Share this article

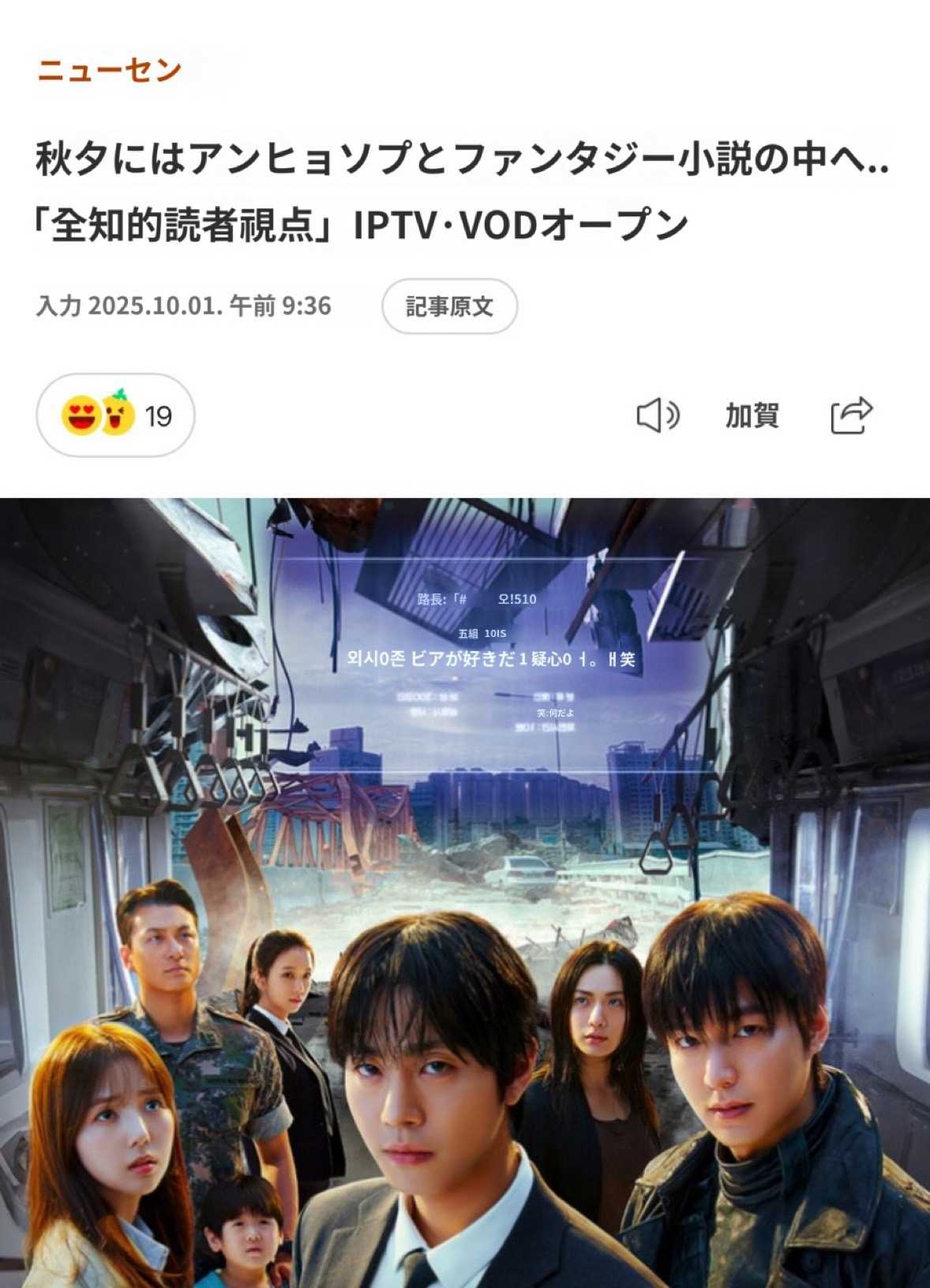click(851, 415)
